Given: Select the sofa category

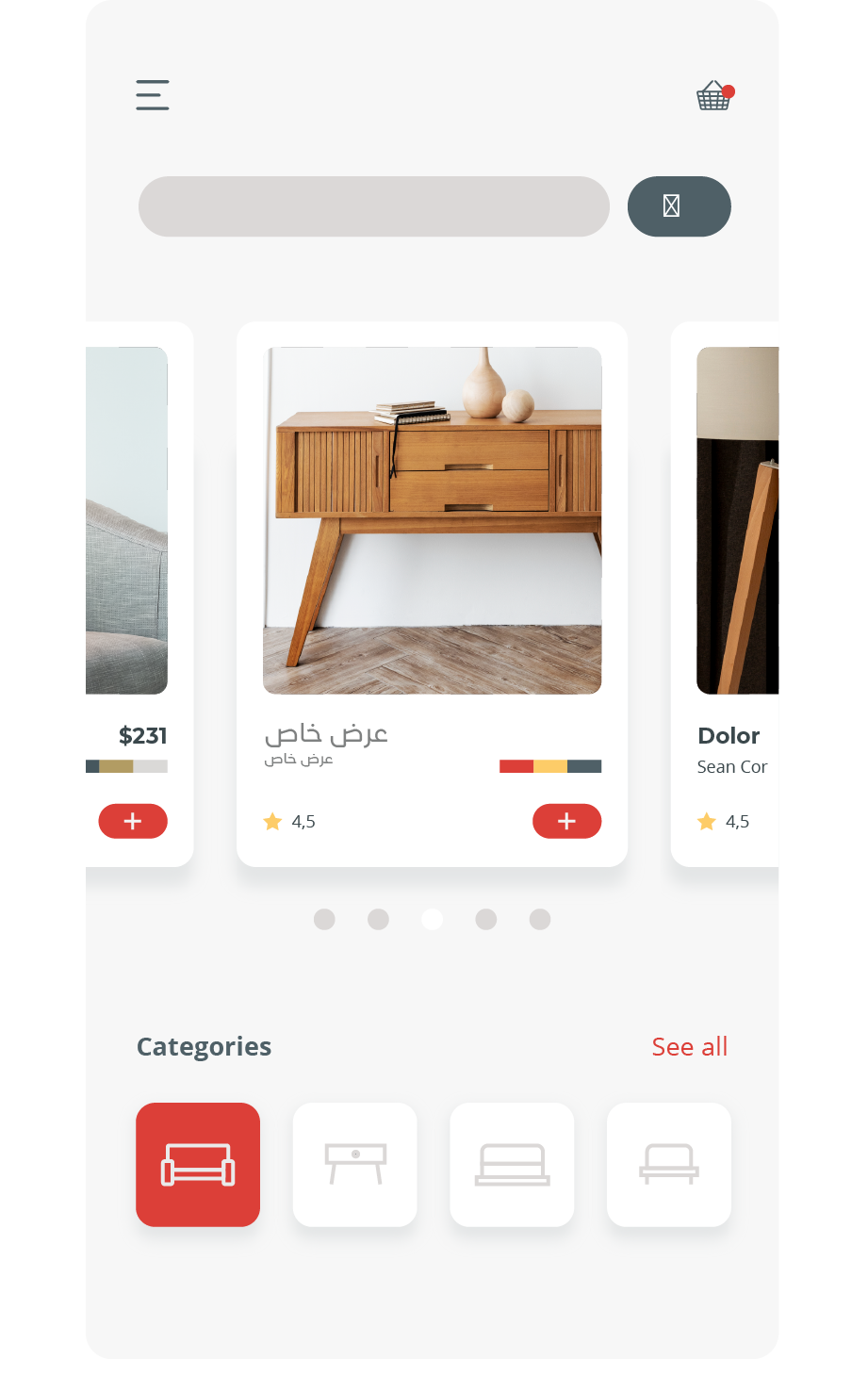Looking at the screenshot, I should coord(198,1164).
